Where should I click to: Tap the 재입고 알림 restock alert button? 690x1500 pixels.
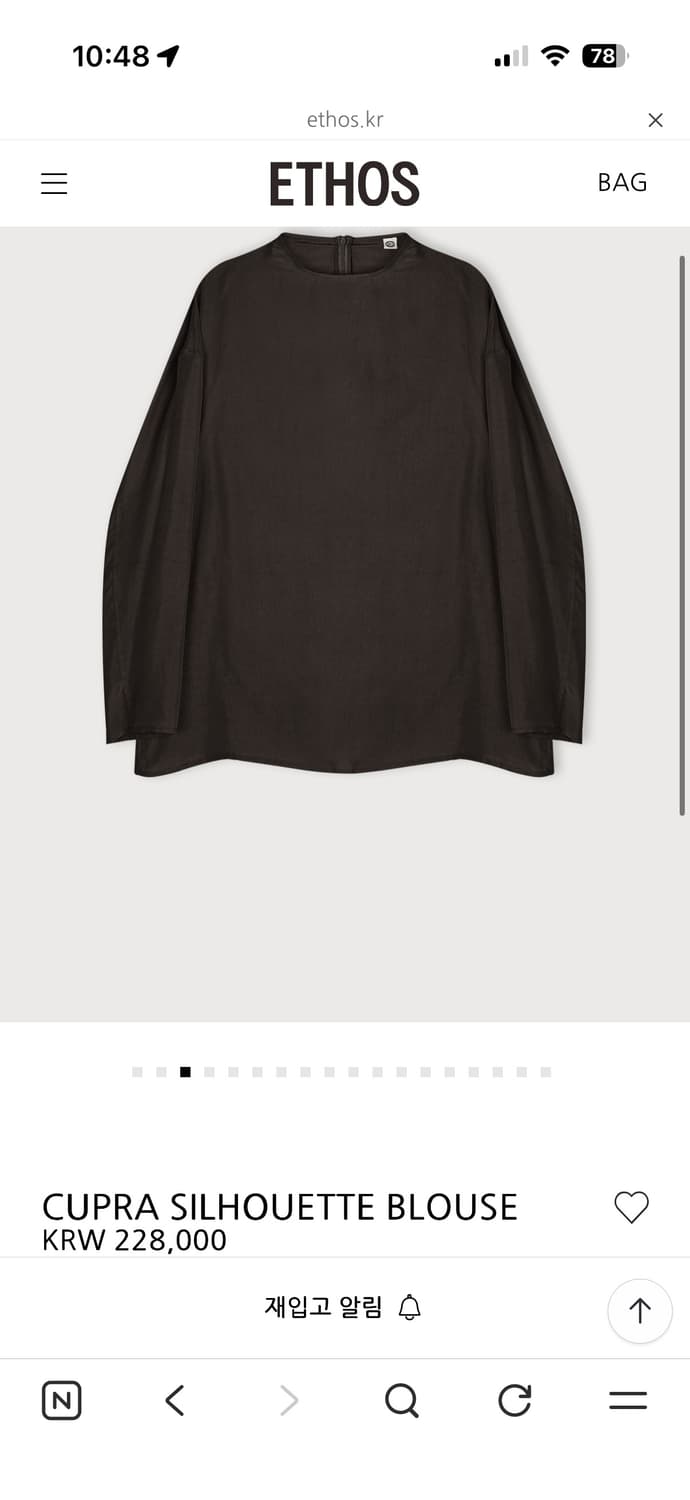343,1307
